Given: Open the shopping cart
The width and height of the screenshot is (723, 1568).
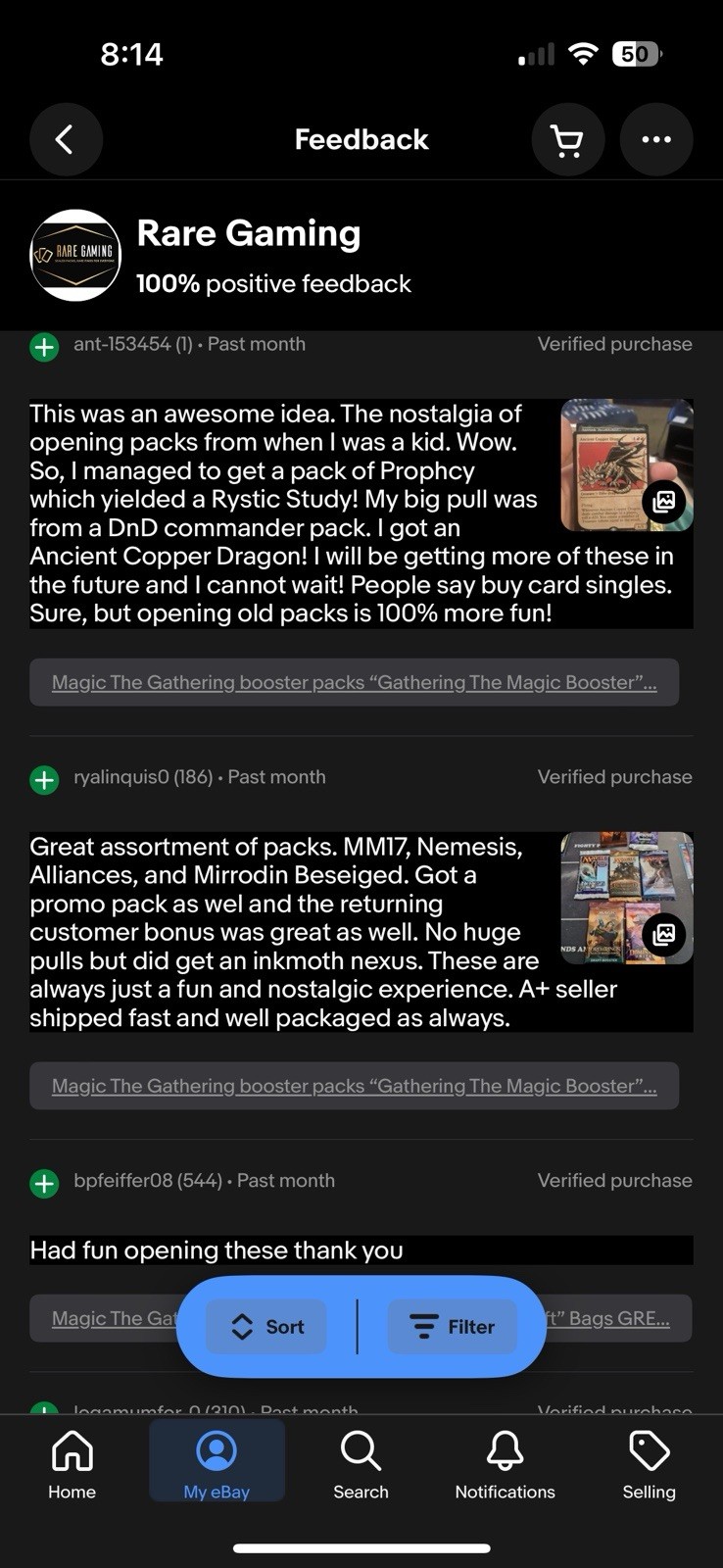Looking at the screenshot, I should pos(568,139).
